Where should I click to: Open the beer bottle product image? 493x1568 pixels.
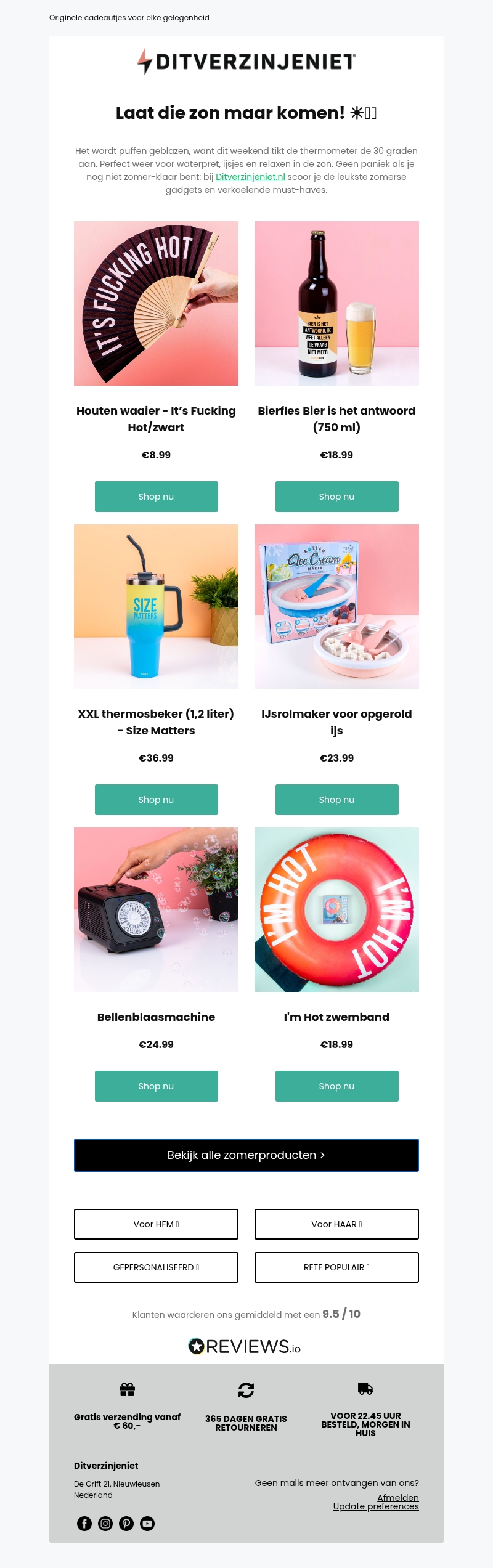[x=336, y=303]
